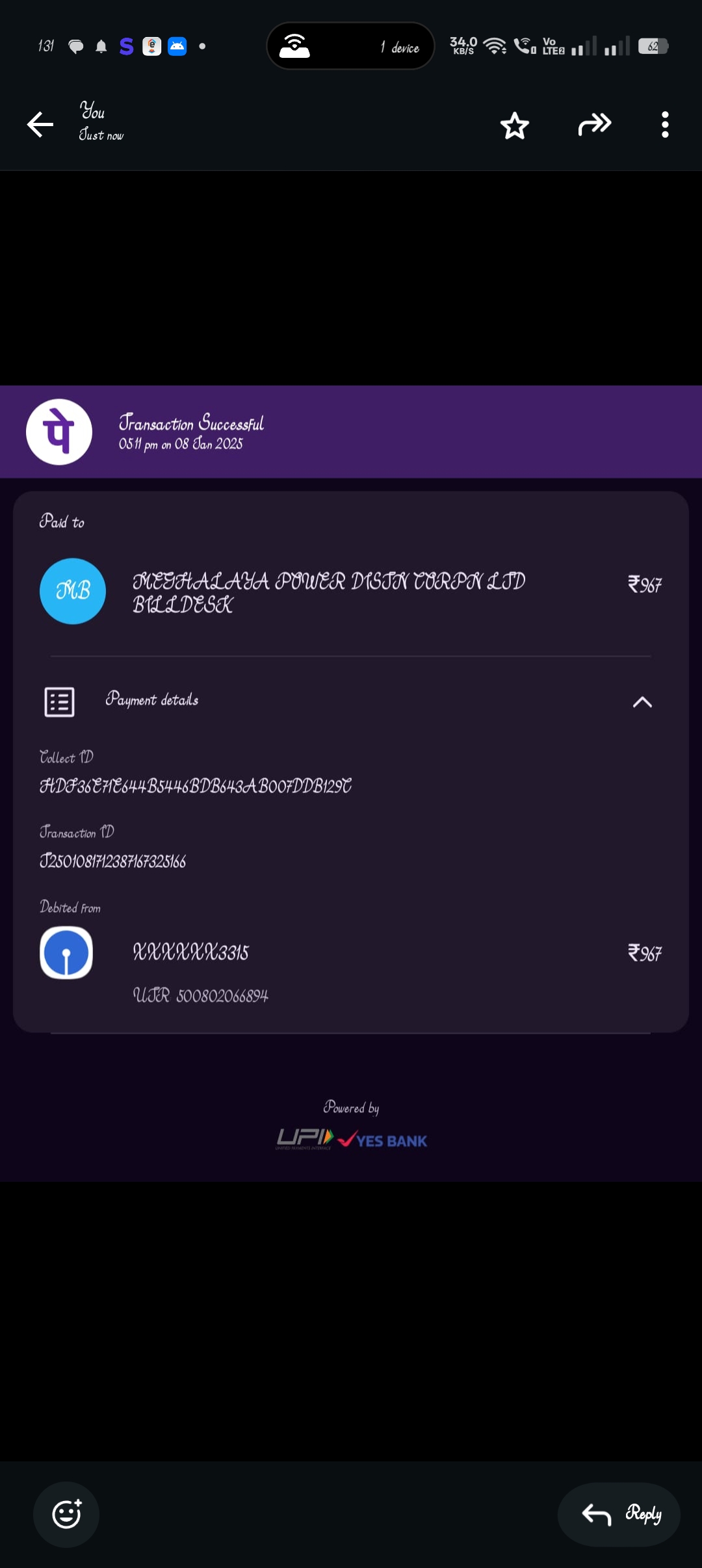The width and height of the screenshot is (702, 1568).
Task: Star this message
Action: pyautogui.click(x=515, y=125)
